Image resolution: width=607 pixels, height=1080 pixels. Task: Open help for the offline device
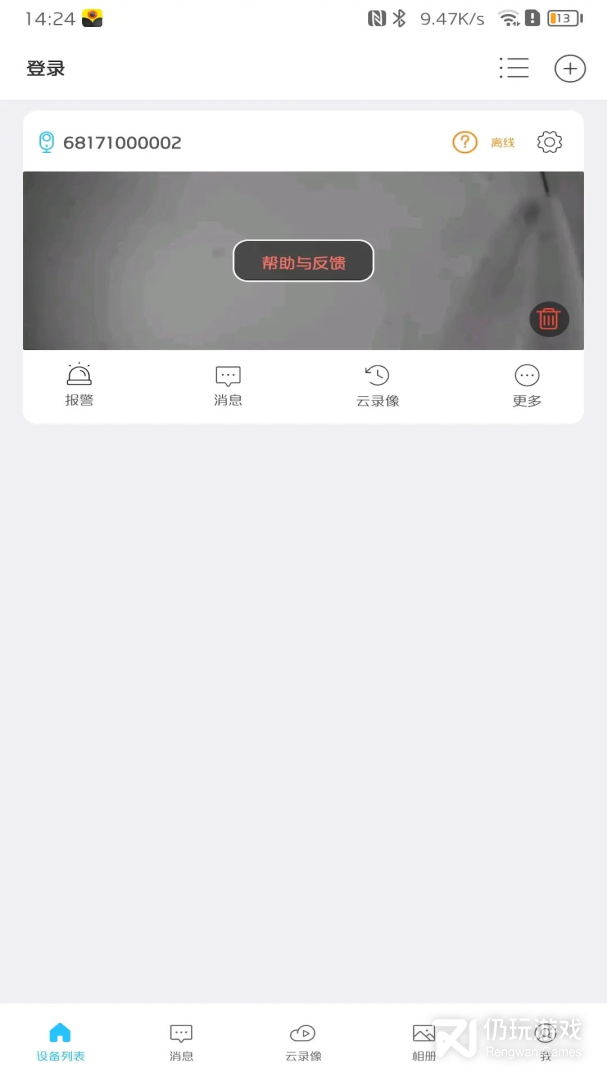click(x=465, y=142)
